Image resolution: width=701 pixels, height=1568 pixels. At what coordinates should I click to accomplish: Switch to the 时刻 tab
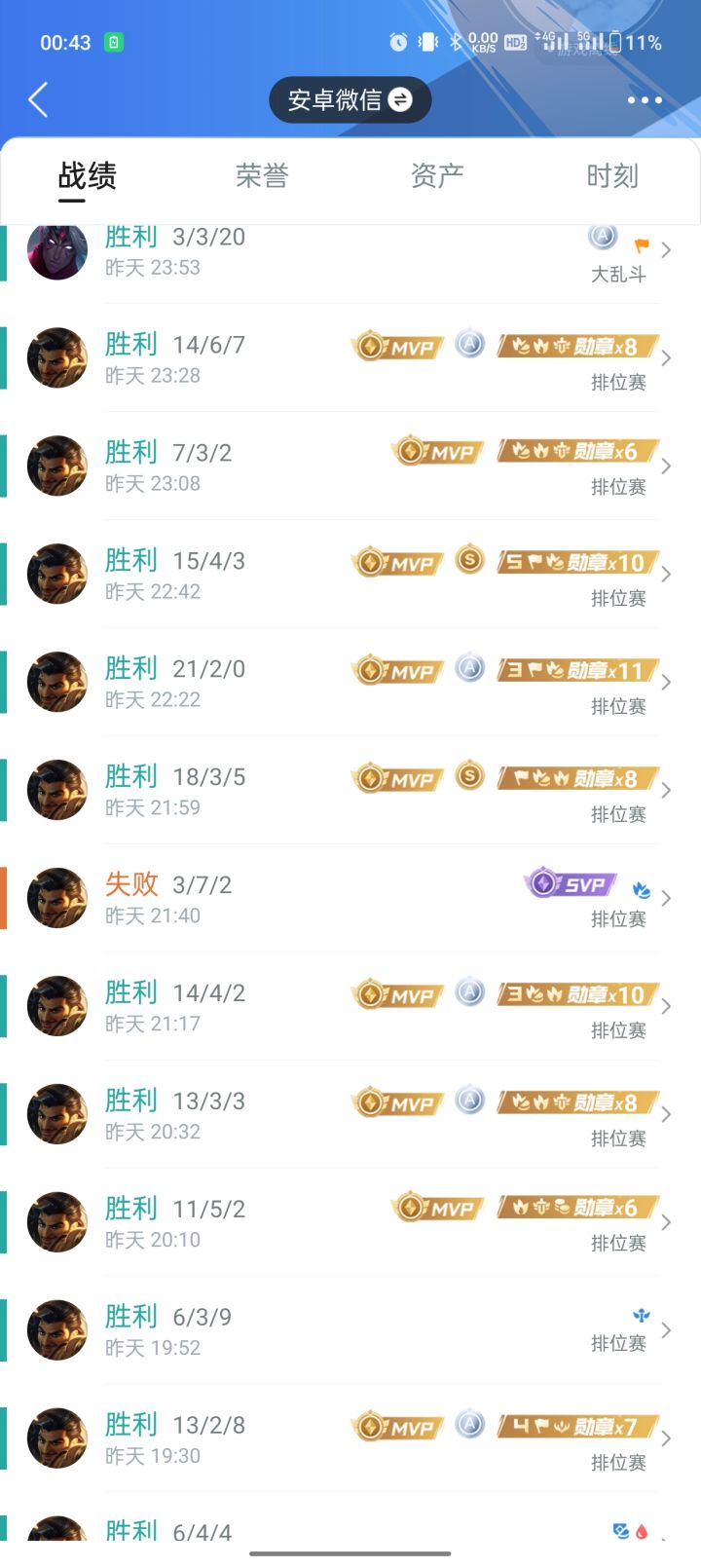tap(611, 175)
